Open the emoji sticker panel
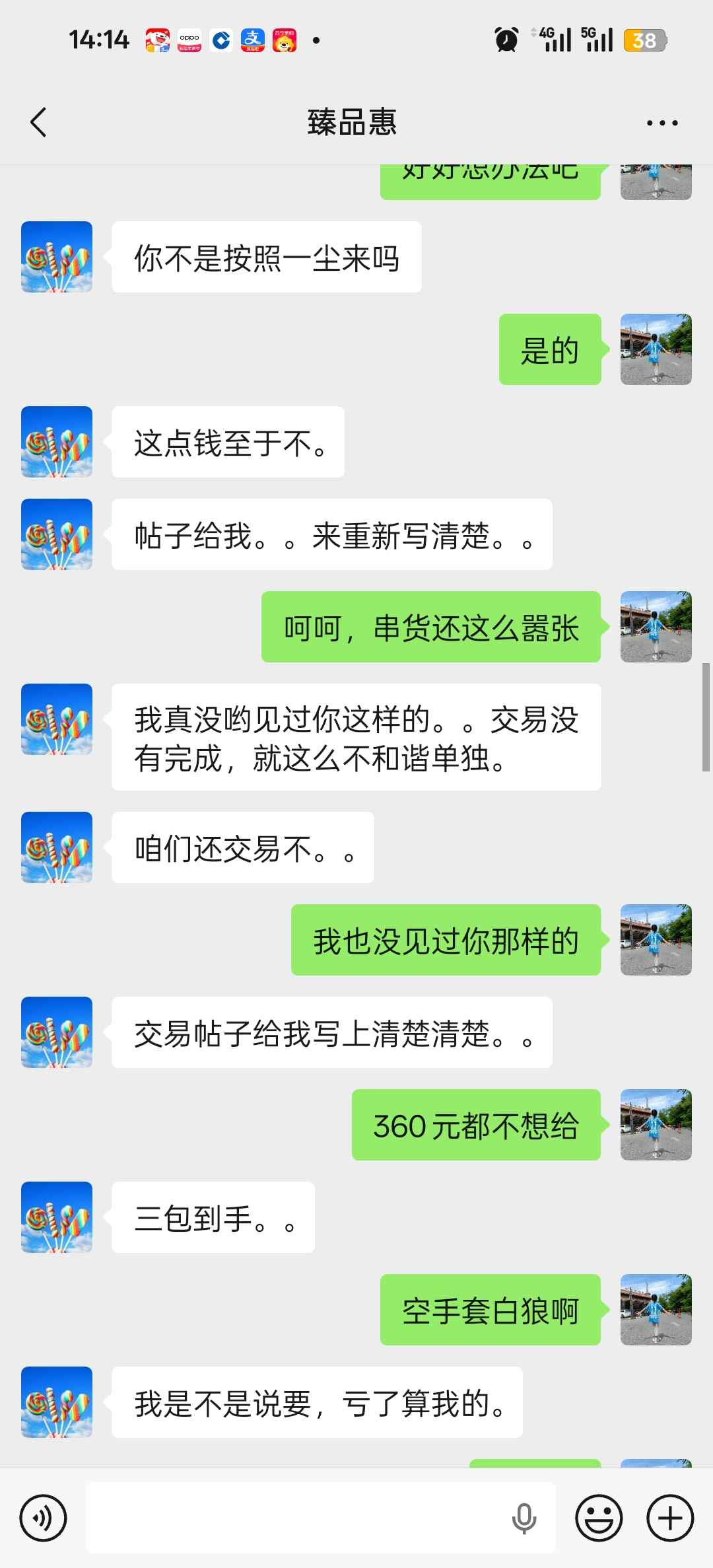 (599, 1518)
